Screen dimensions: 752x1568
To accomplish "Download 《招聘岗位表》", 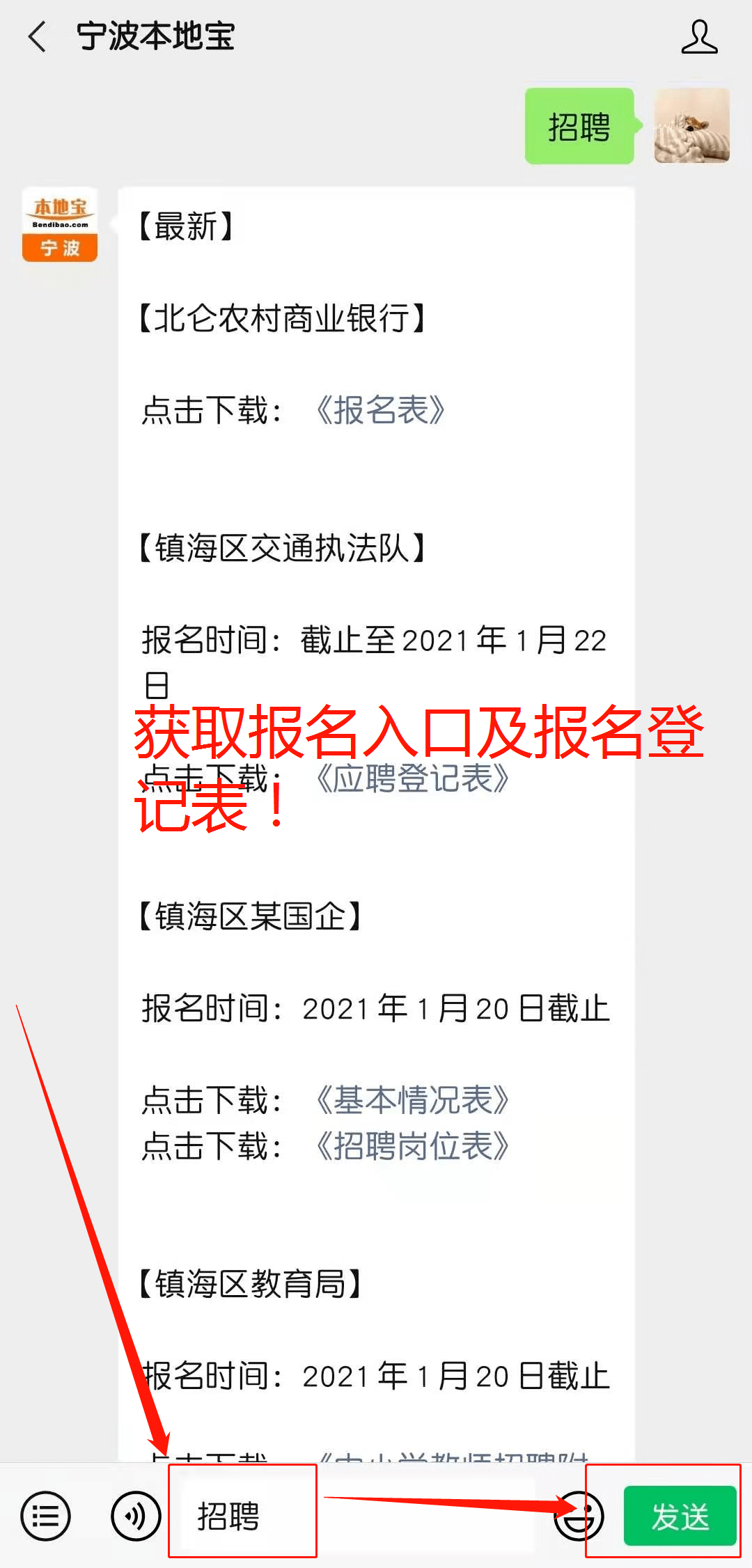I will tap(412, 1146).
